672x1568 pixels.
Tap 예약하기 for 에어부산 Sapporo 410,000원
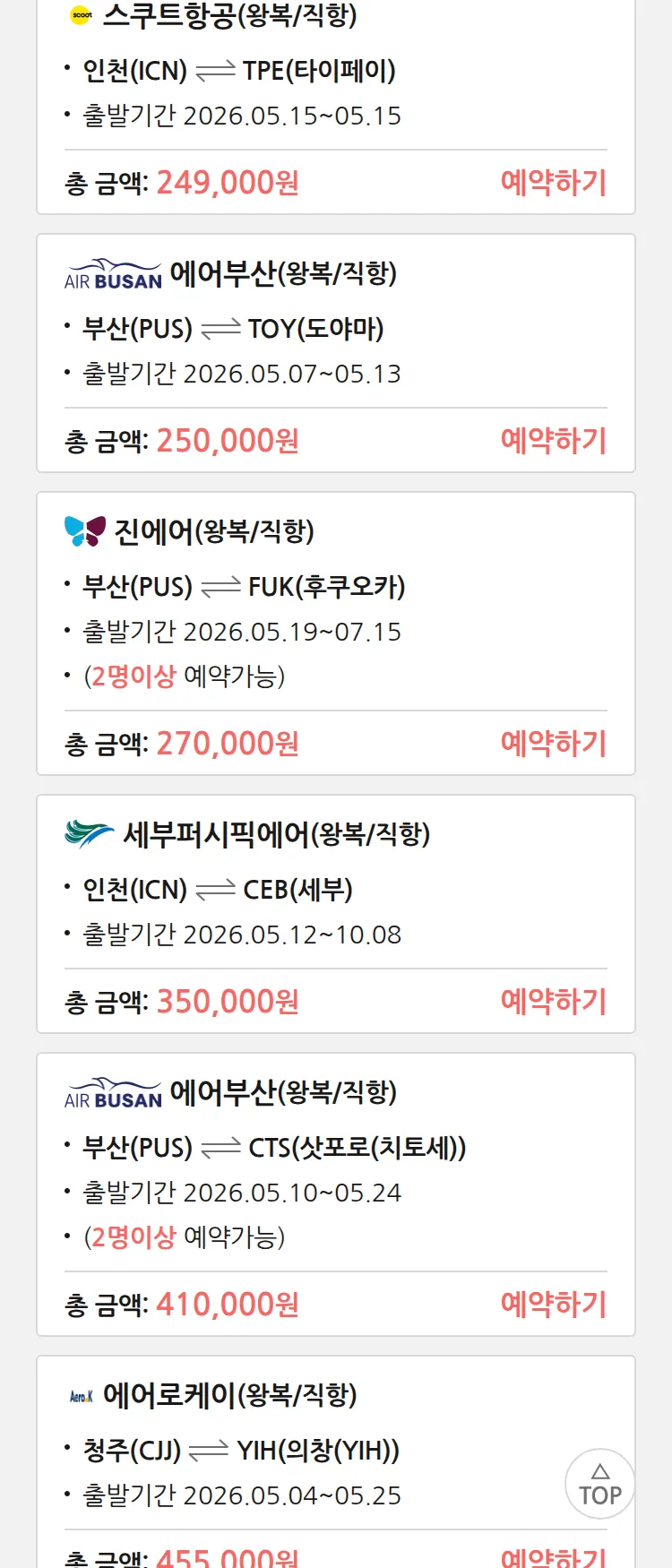pyautogui.click(x=553, y=1305)
